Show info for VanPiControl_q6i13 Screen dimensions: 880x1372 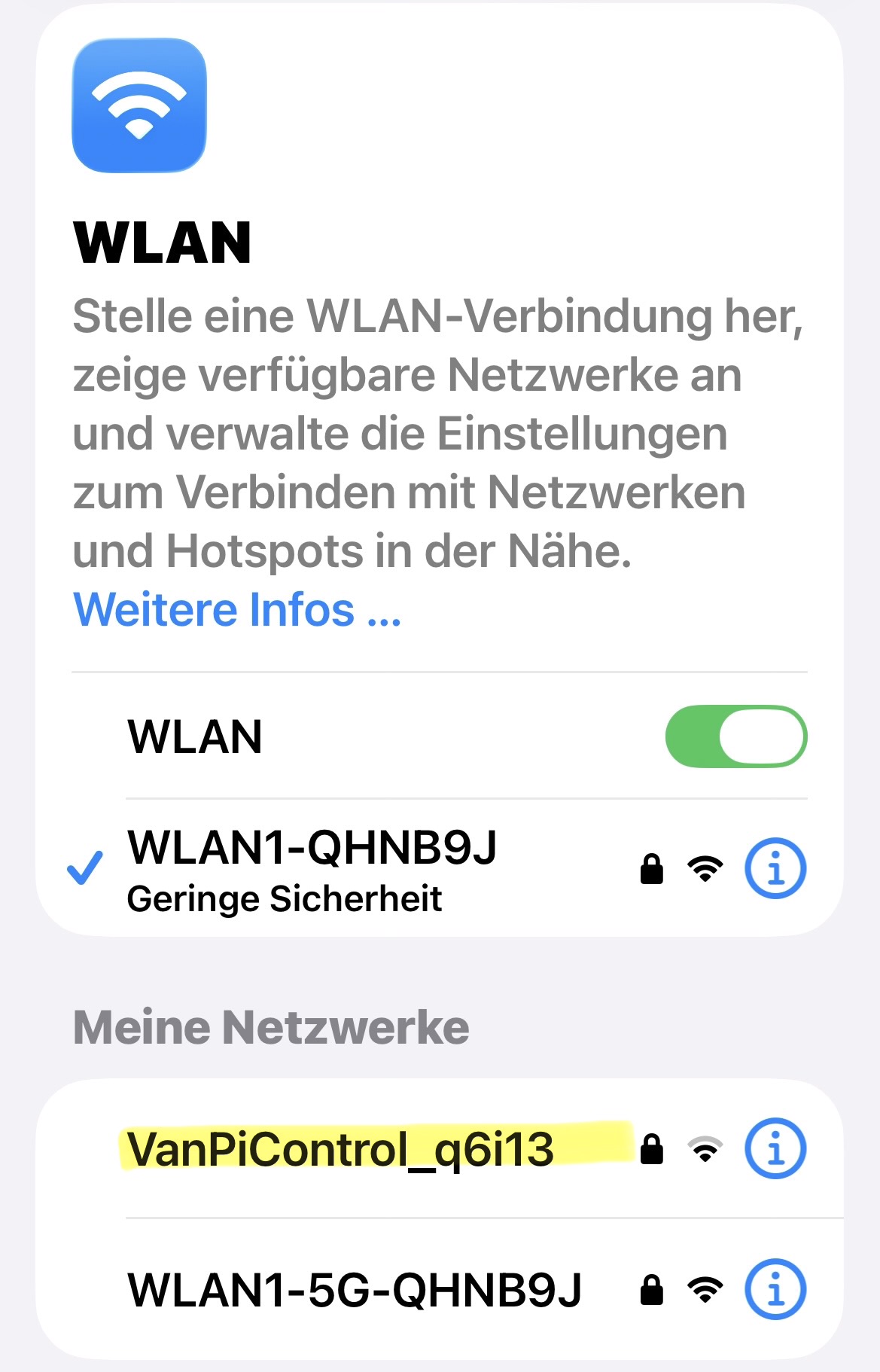(x=775, y=1149)
